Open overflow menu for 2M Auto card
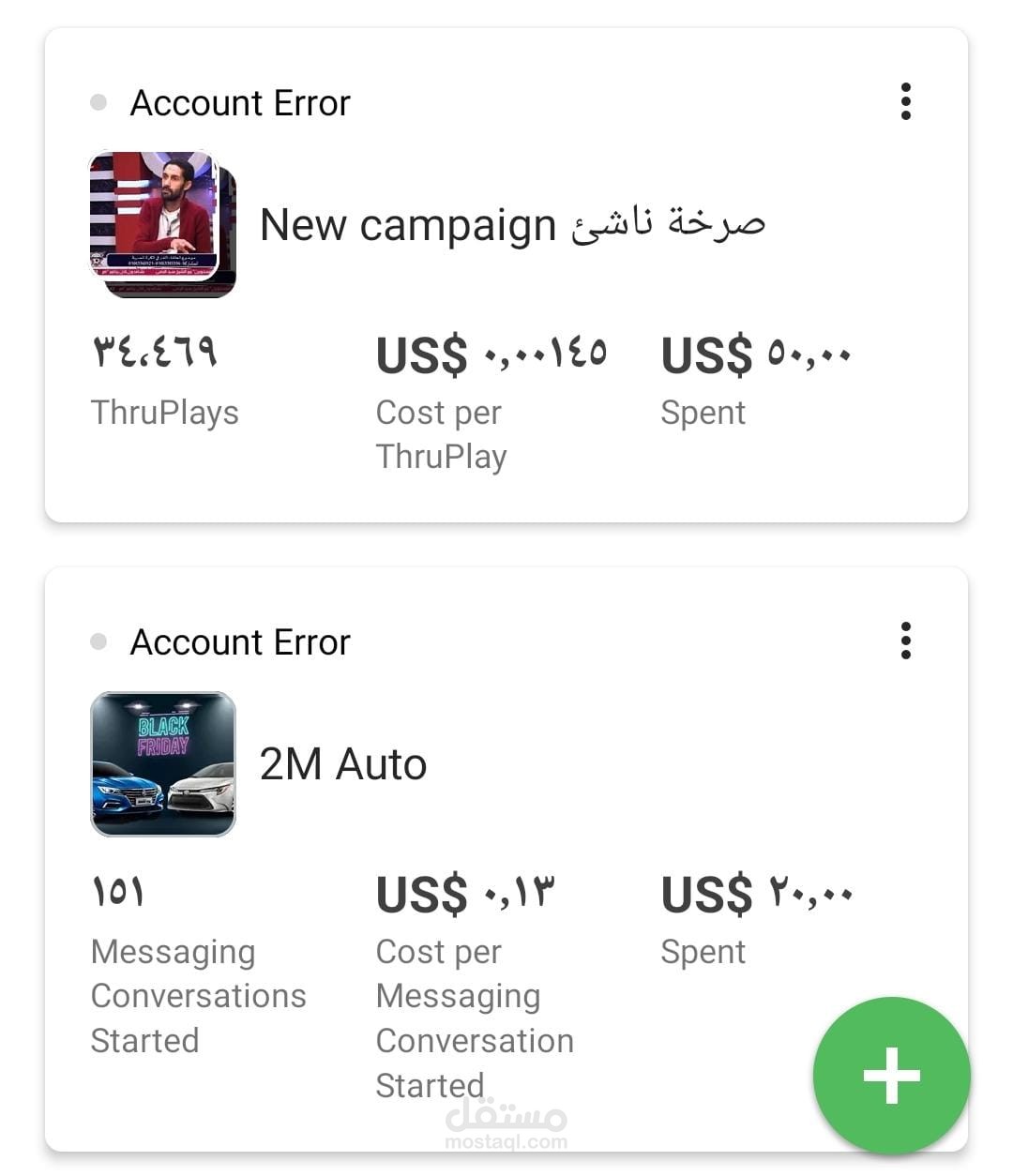This screenshot has width=1013, height=1176. [x=905, y=641]
